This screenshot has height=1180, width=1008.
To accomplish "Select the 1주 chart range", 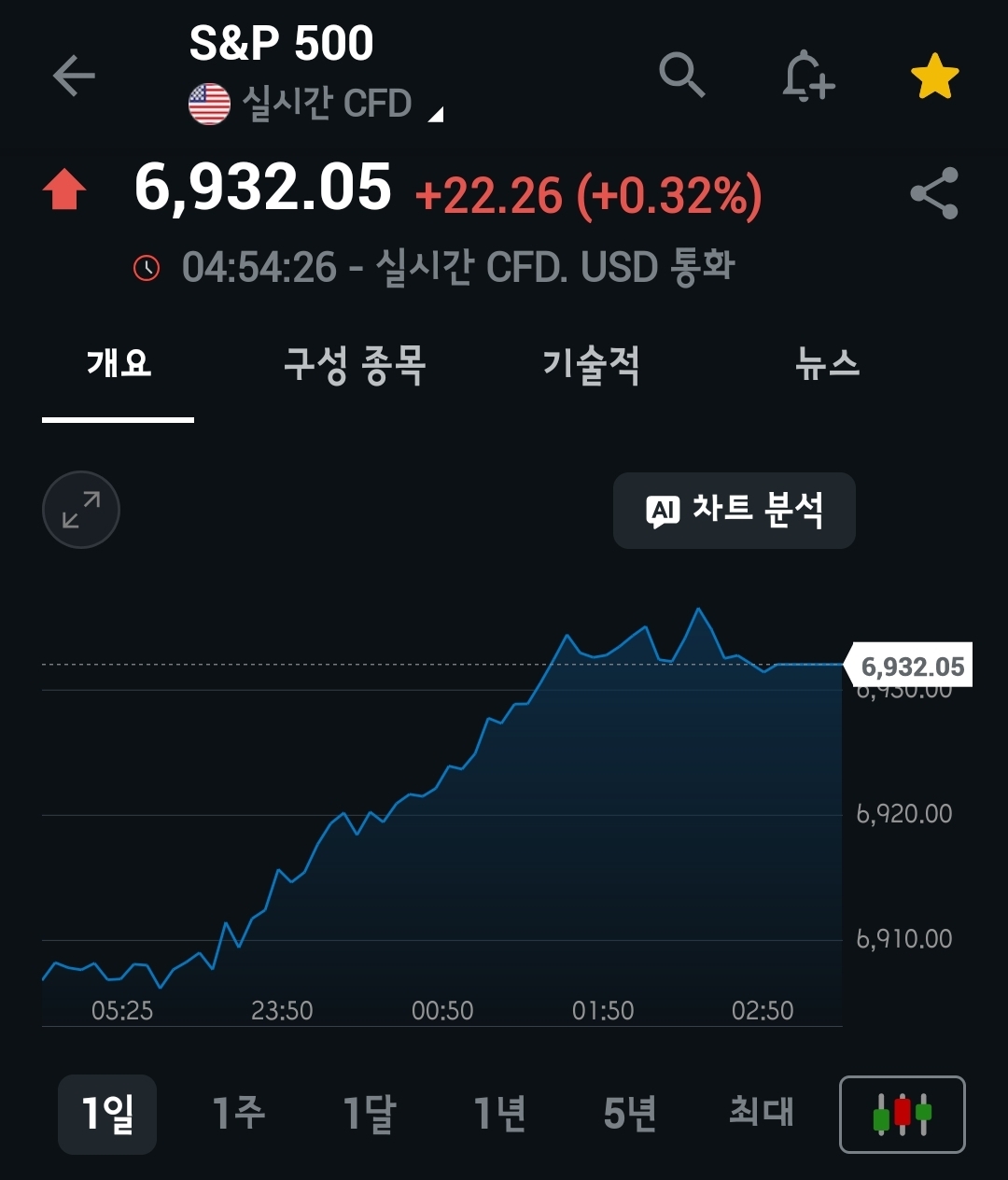I will [238, 1114].
